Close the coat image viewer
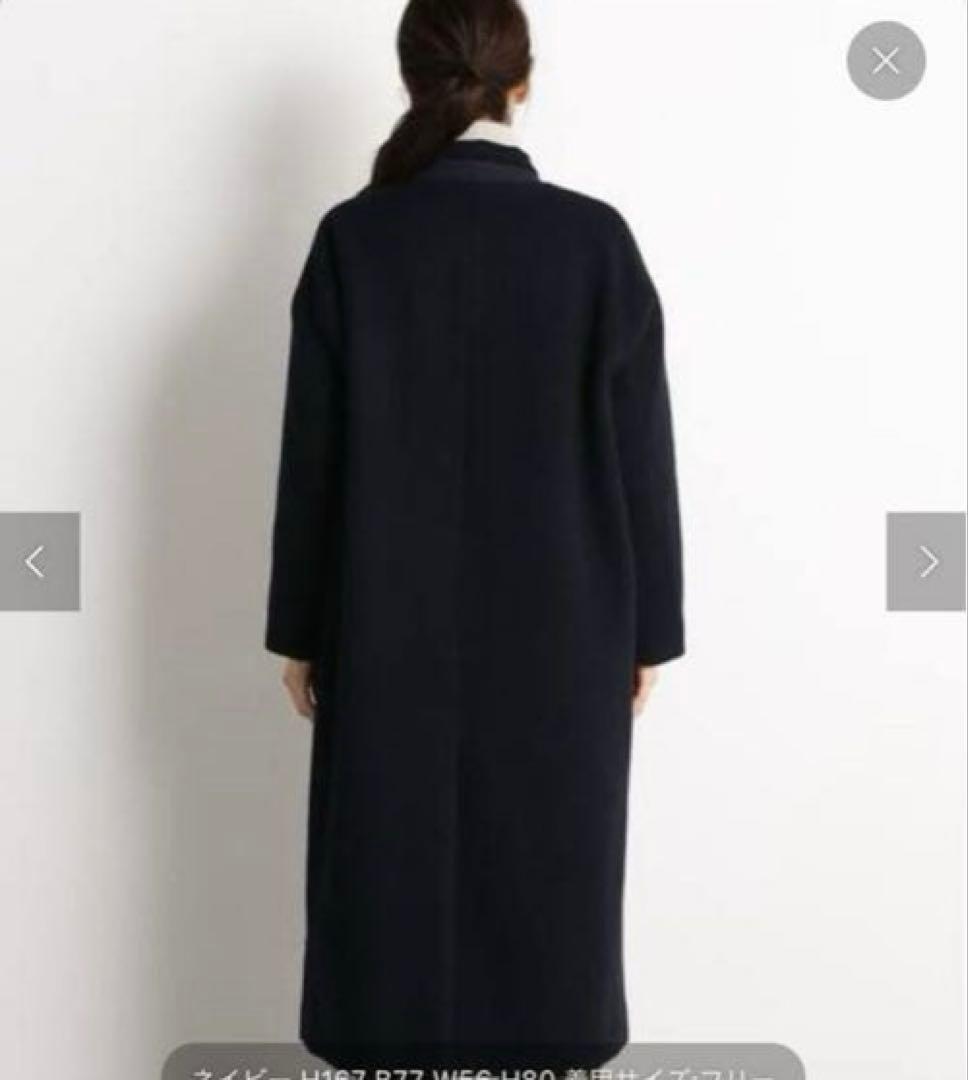This screenshot has height=1080, width=968. coord(885,61)
